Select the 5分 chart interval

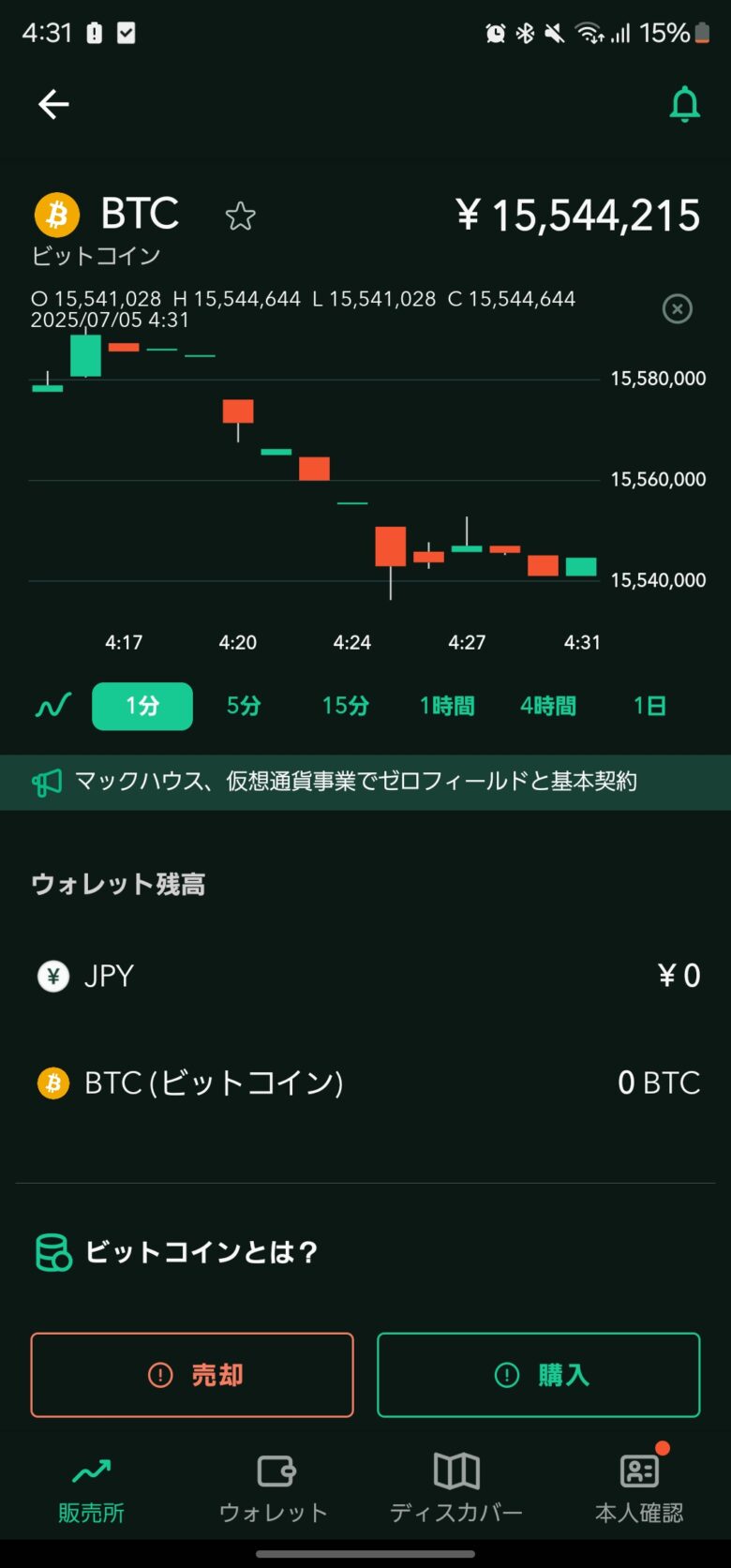pos(244,706)
